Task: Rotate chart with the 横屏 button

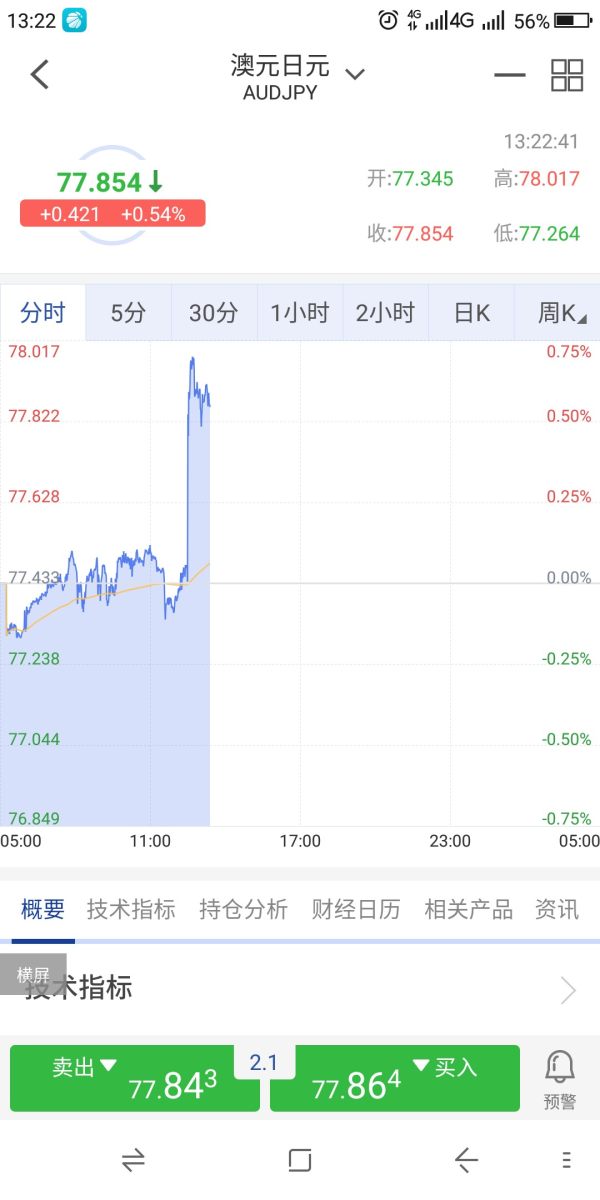Action: (33, 975)
